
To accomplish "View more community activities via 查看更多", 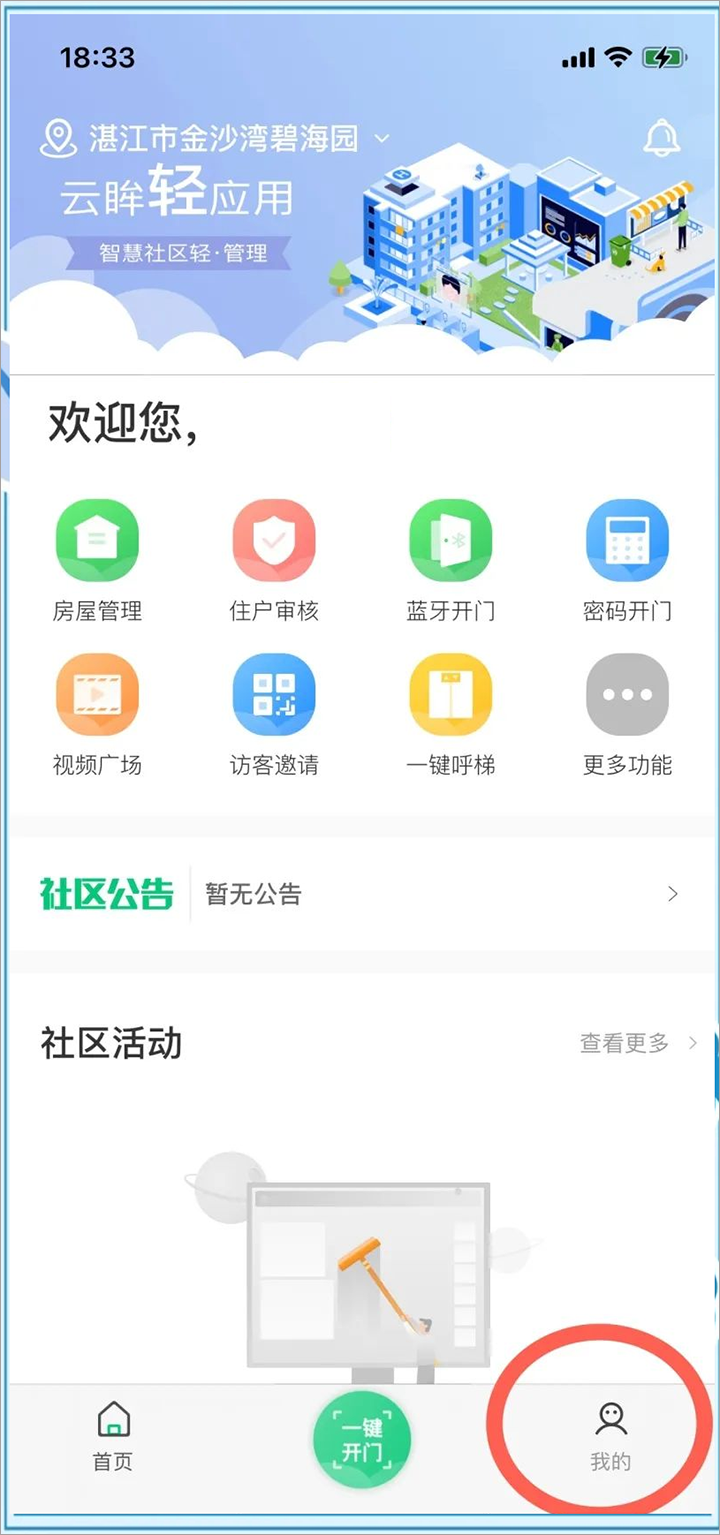I will tap(636, 1043).
